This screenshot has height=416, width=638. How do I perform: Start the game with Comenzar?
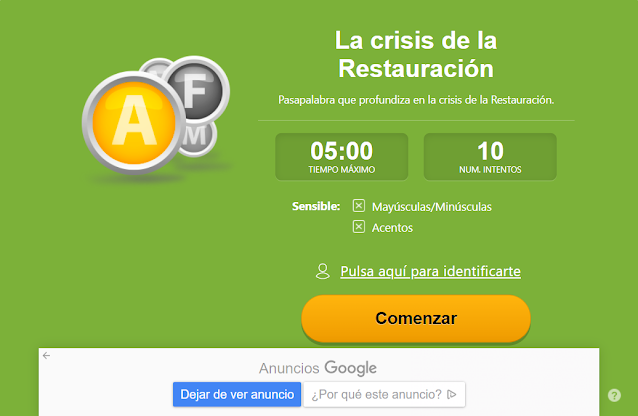pos(416,319)
